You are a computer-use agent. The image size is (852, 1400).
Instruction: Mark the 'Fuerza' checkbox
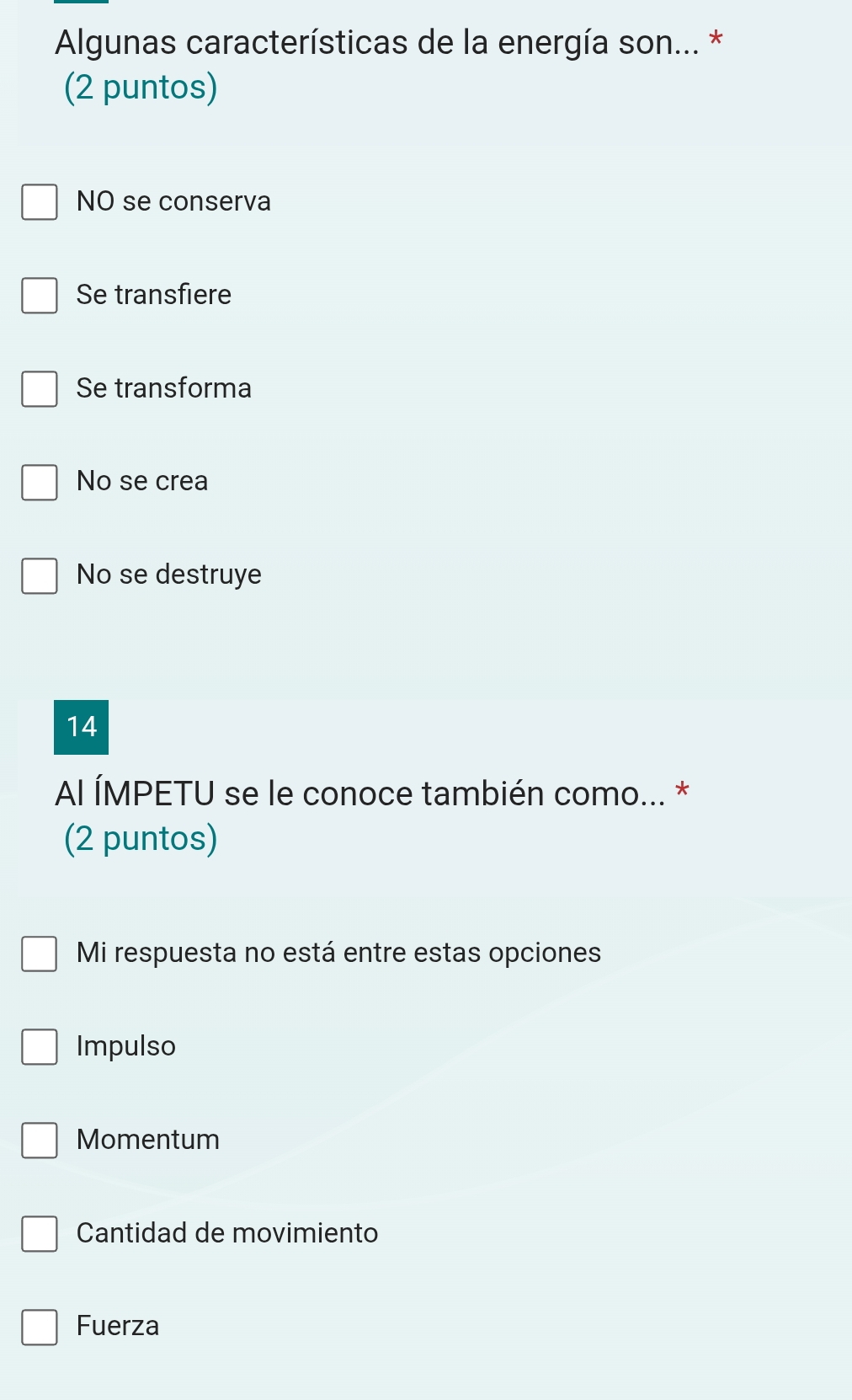click(40, 1328)
